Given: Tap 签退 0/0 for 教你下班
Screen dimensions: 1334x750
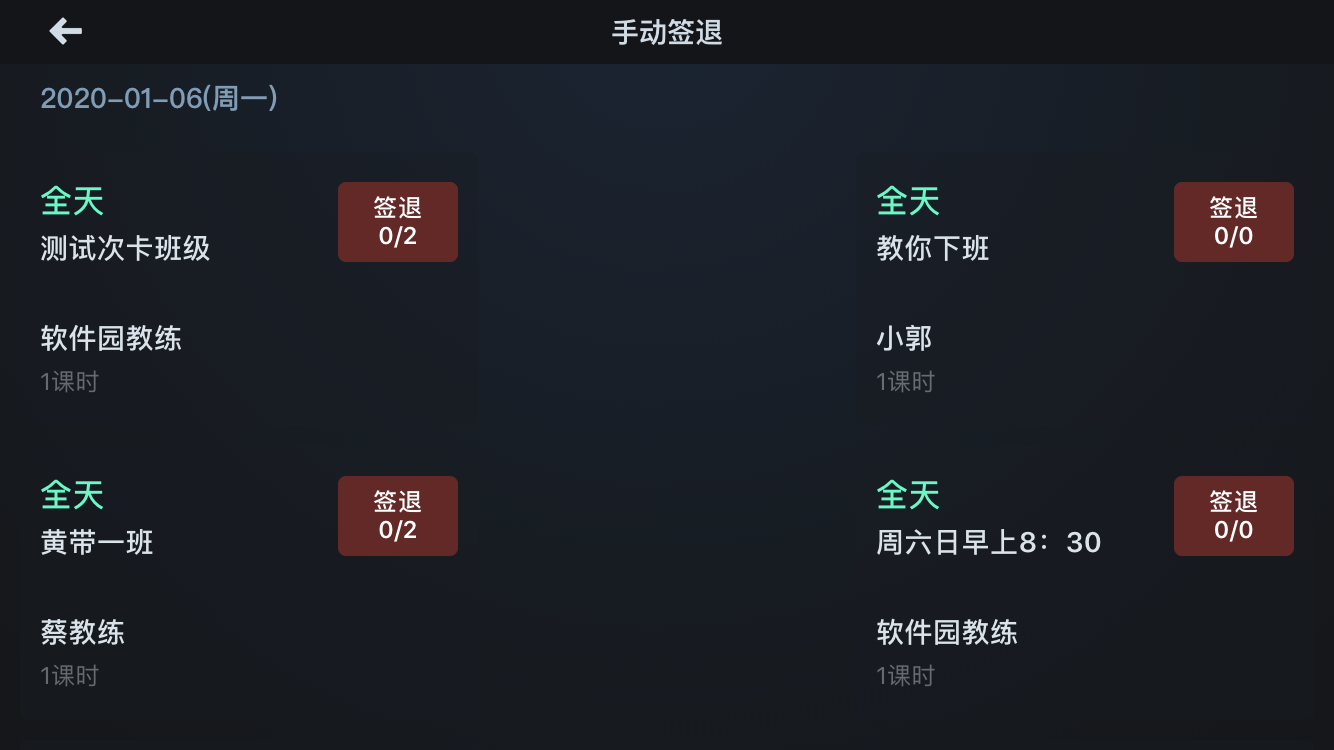Looking at the screenshot, I should tap(1233, 222).
